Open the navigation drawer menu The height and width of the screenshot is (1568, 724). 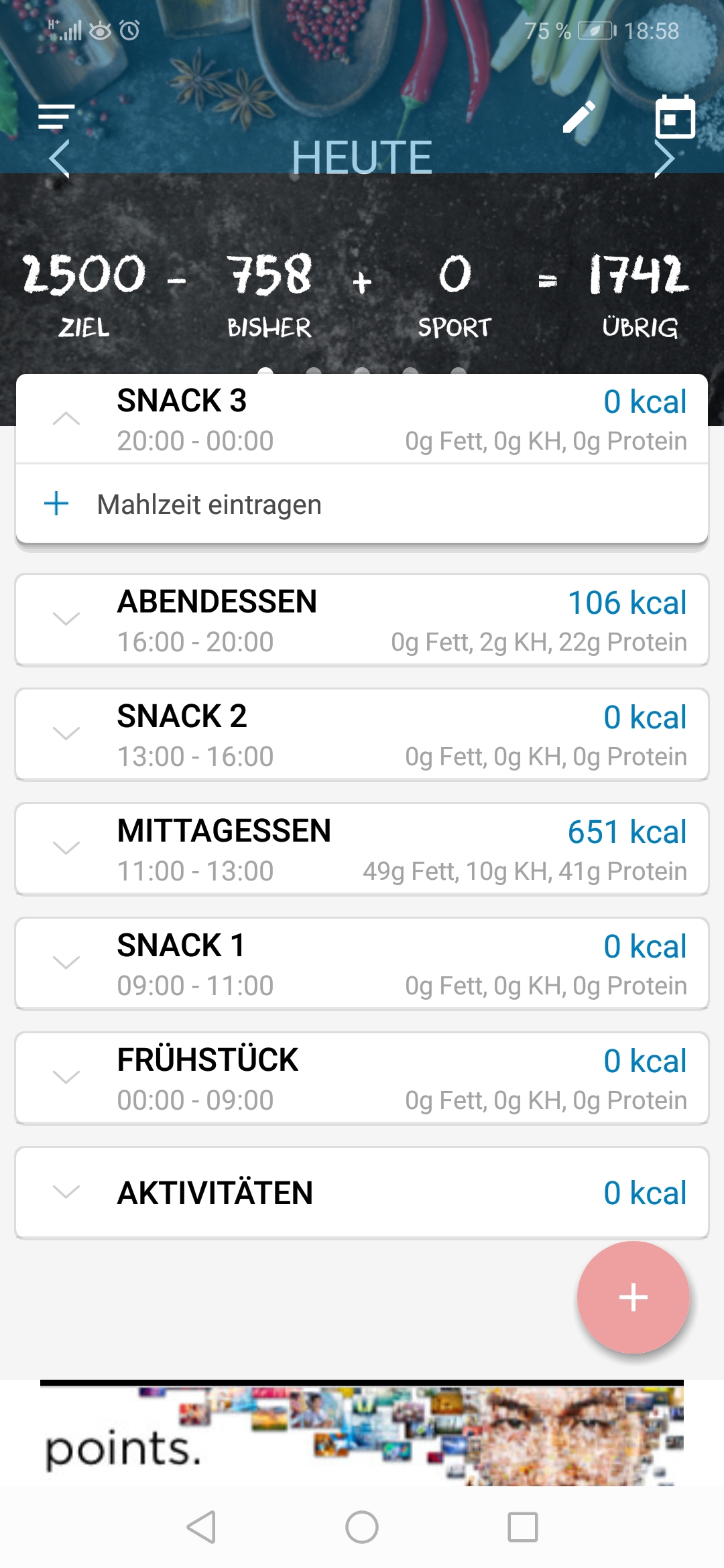(x=56, y=117)
